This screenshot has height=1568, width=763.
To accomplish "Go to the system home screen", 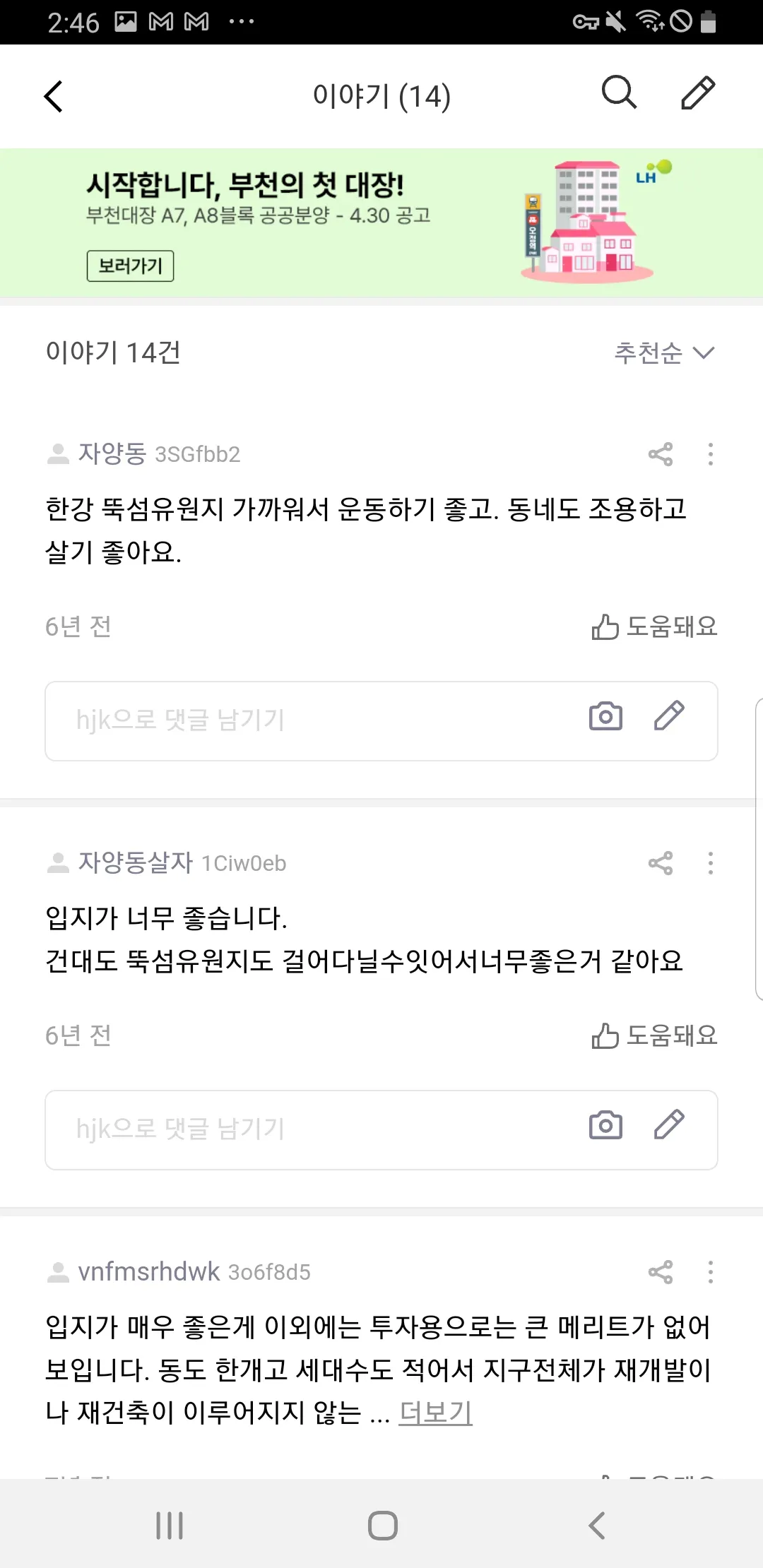I will pos(382,1526).
